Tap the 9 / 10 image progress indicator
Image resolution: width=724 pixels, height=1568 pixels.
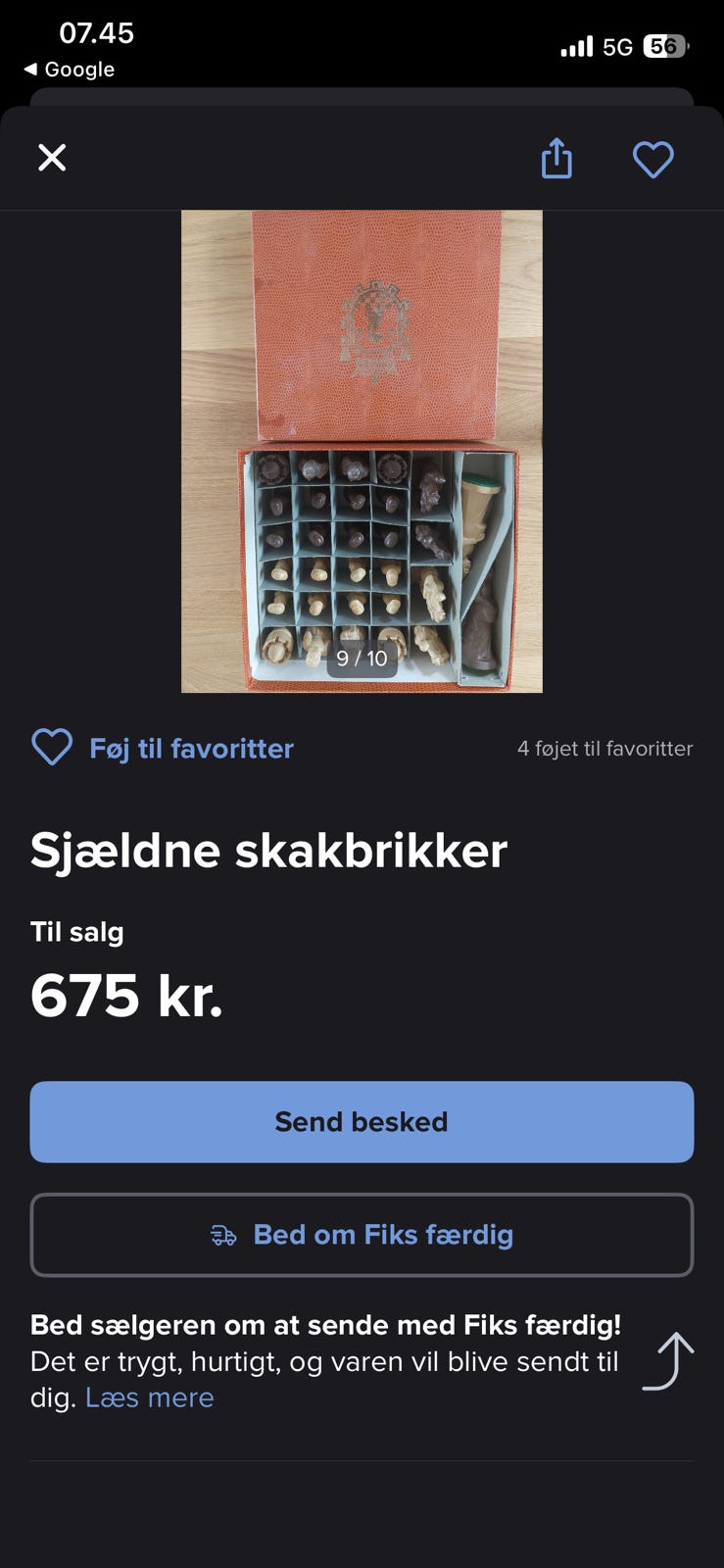pos(362,658)
